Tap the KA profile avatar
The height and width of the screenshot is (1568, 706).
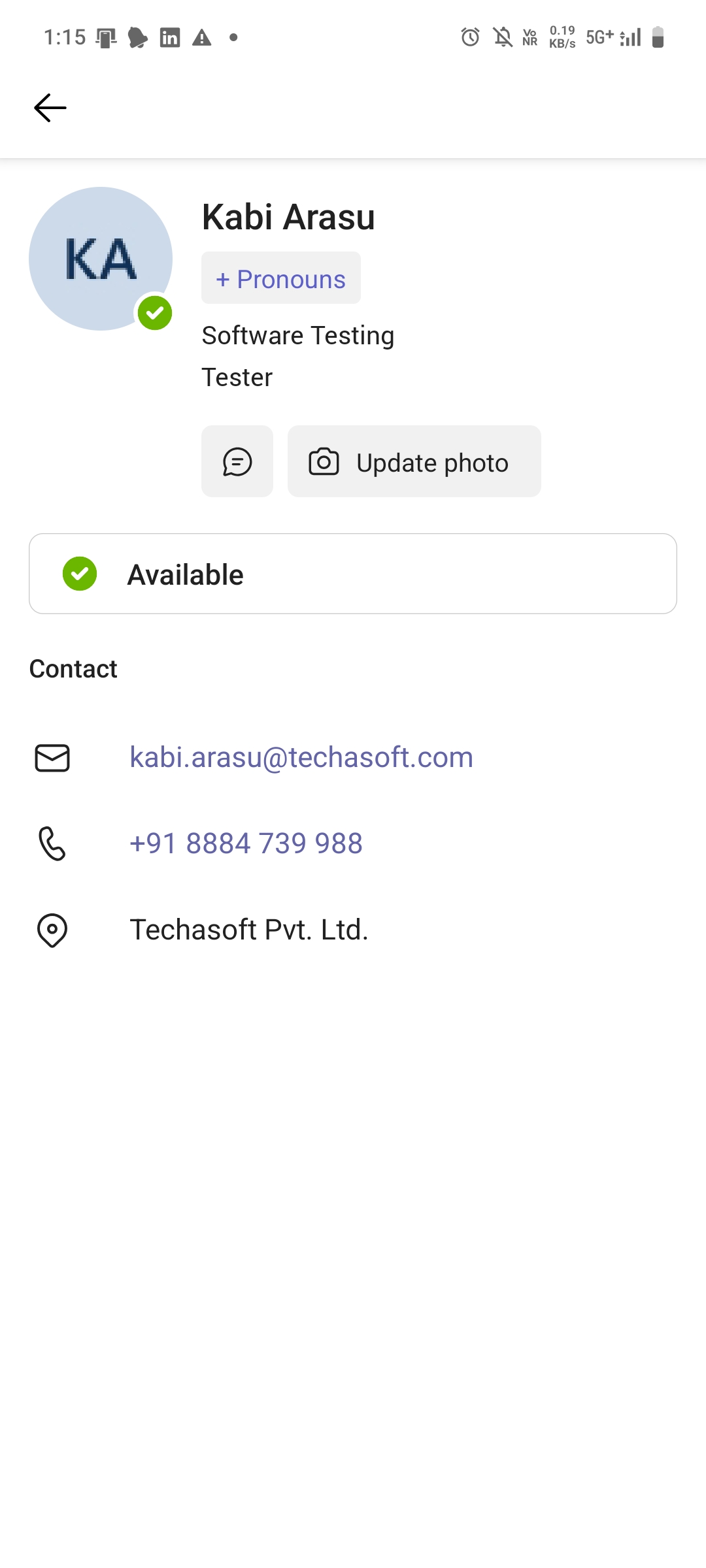101,259
